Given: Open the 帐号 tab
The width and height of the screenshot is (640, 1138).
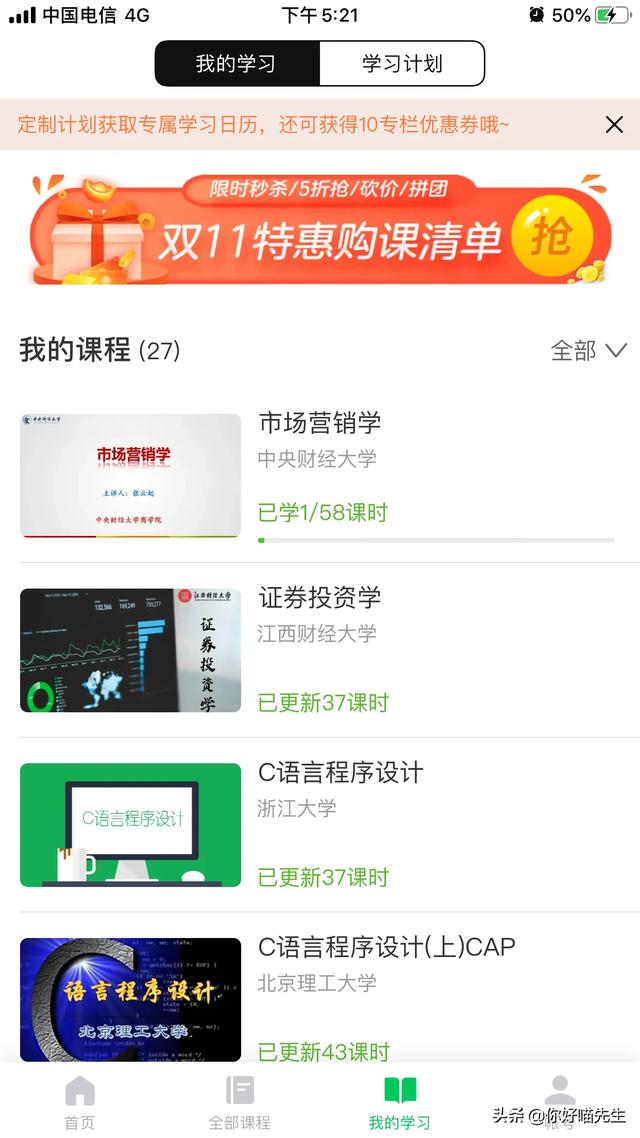Looking at the screenshot, I should pyautogui.click(x=560, y=1102).
